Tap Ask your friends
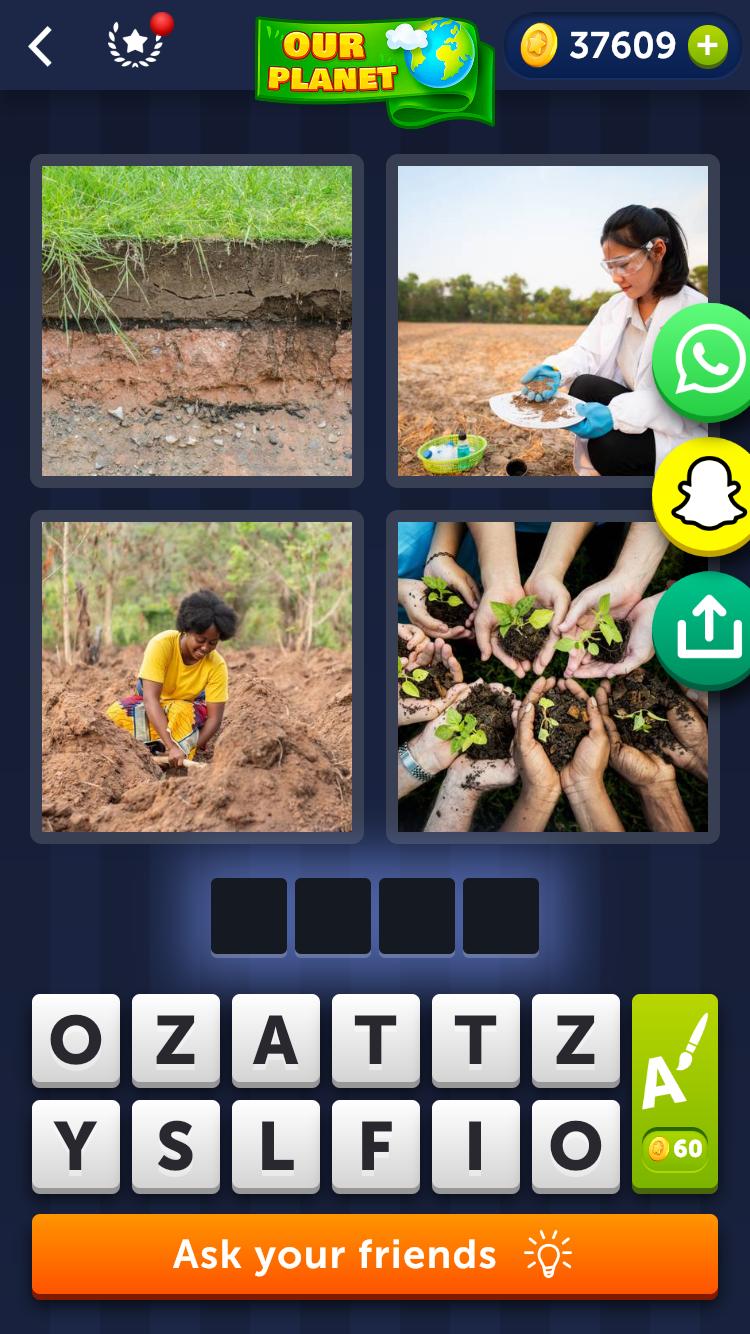 click(x=375, y=1255)
